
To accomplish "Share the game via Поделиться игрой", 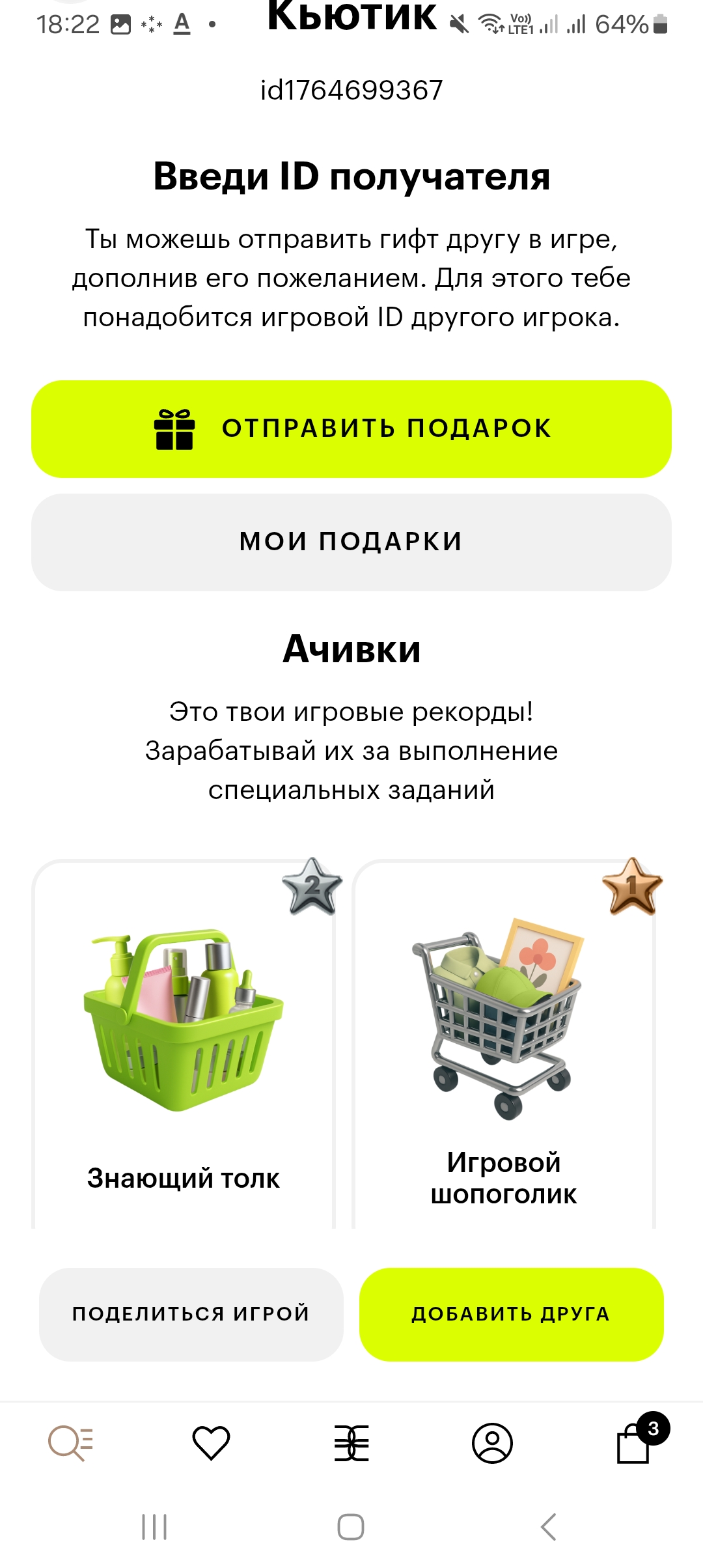I will [191, 1313].
